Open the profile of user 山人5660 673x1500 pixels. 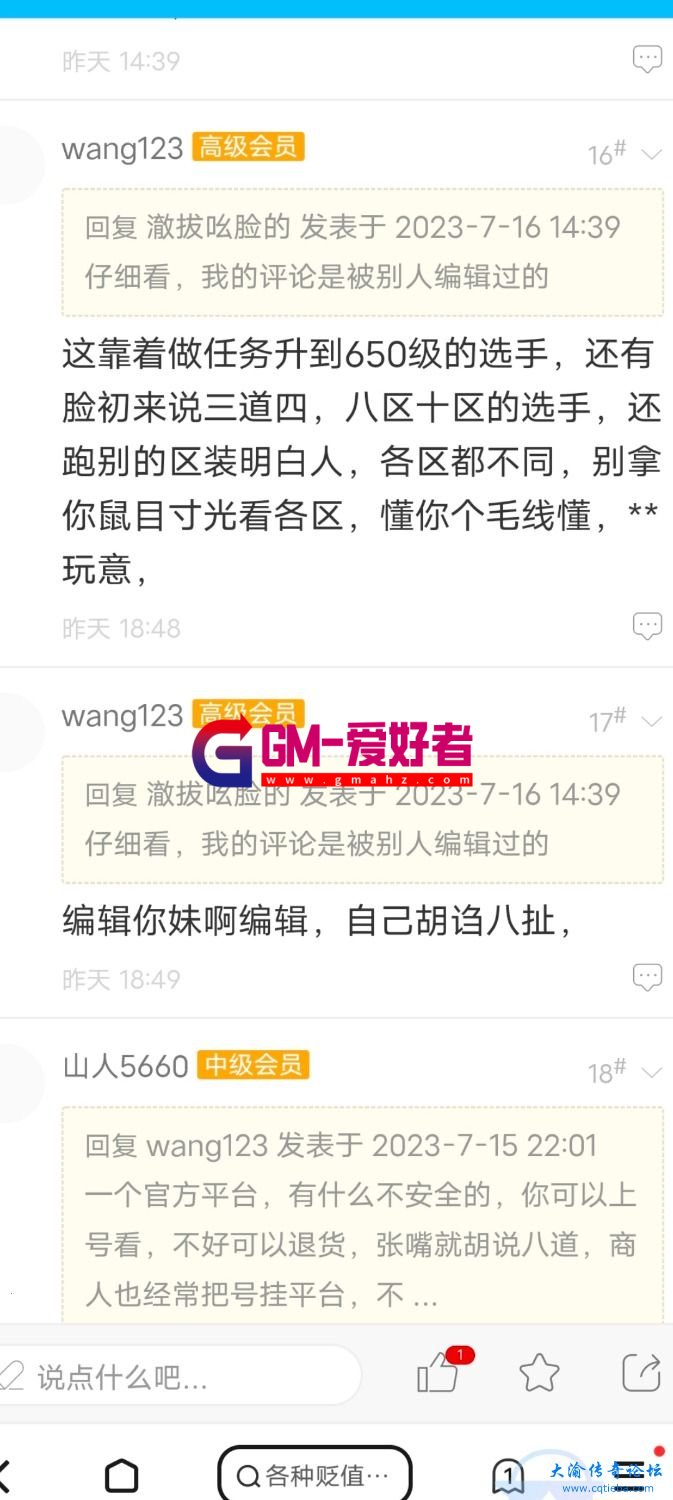point(125,1066)
